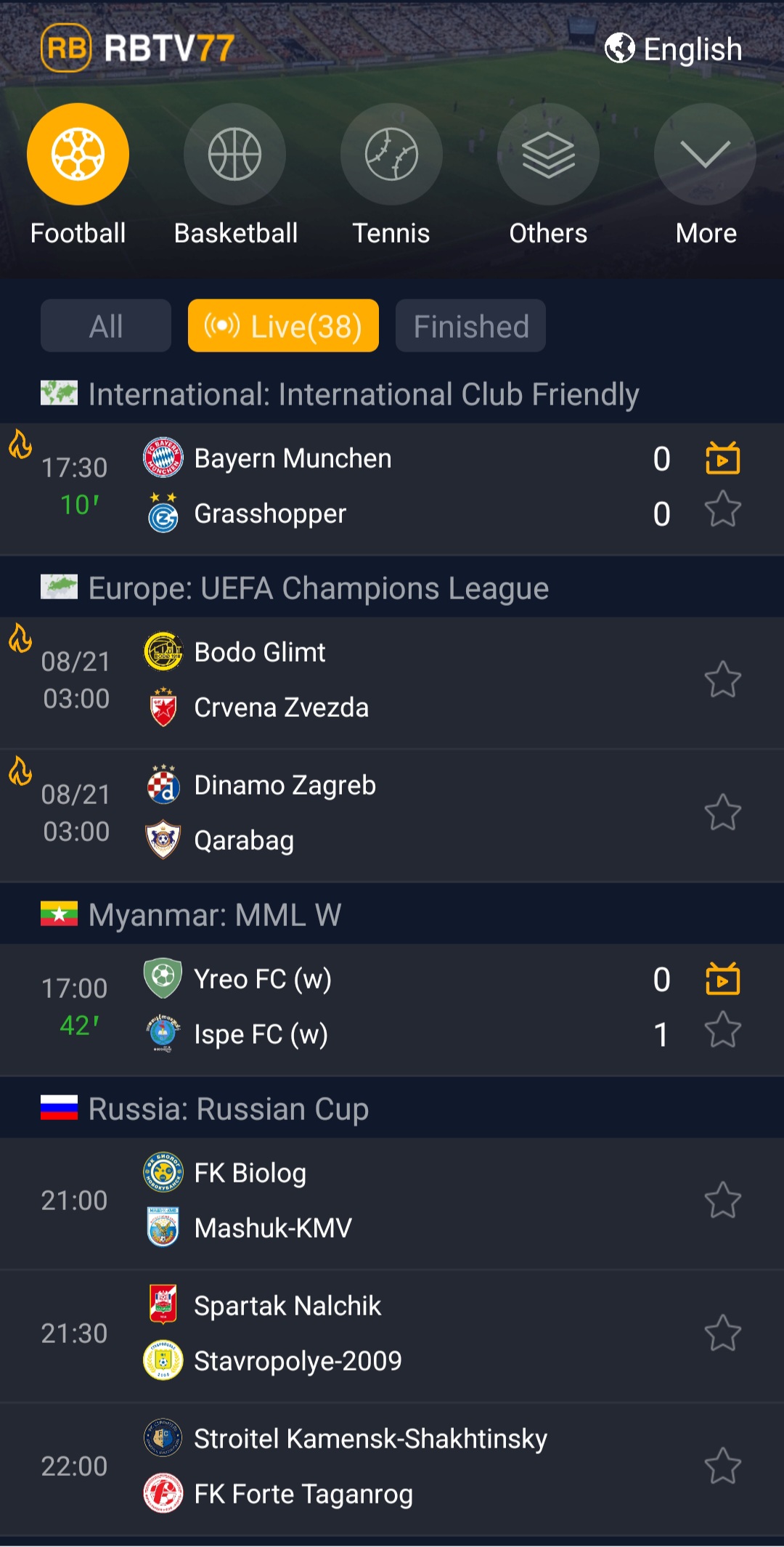Star the Bodo Glimt vs Crvena Zvezda match
Screen dimensions: 784x1547
click(723, 681)
